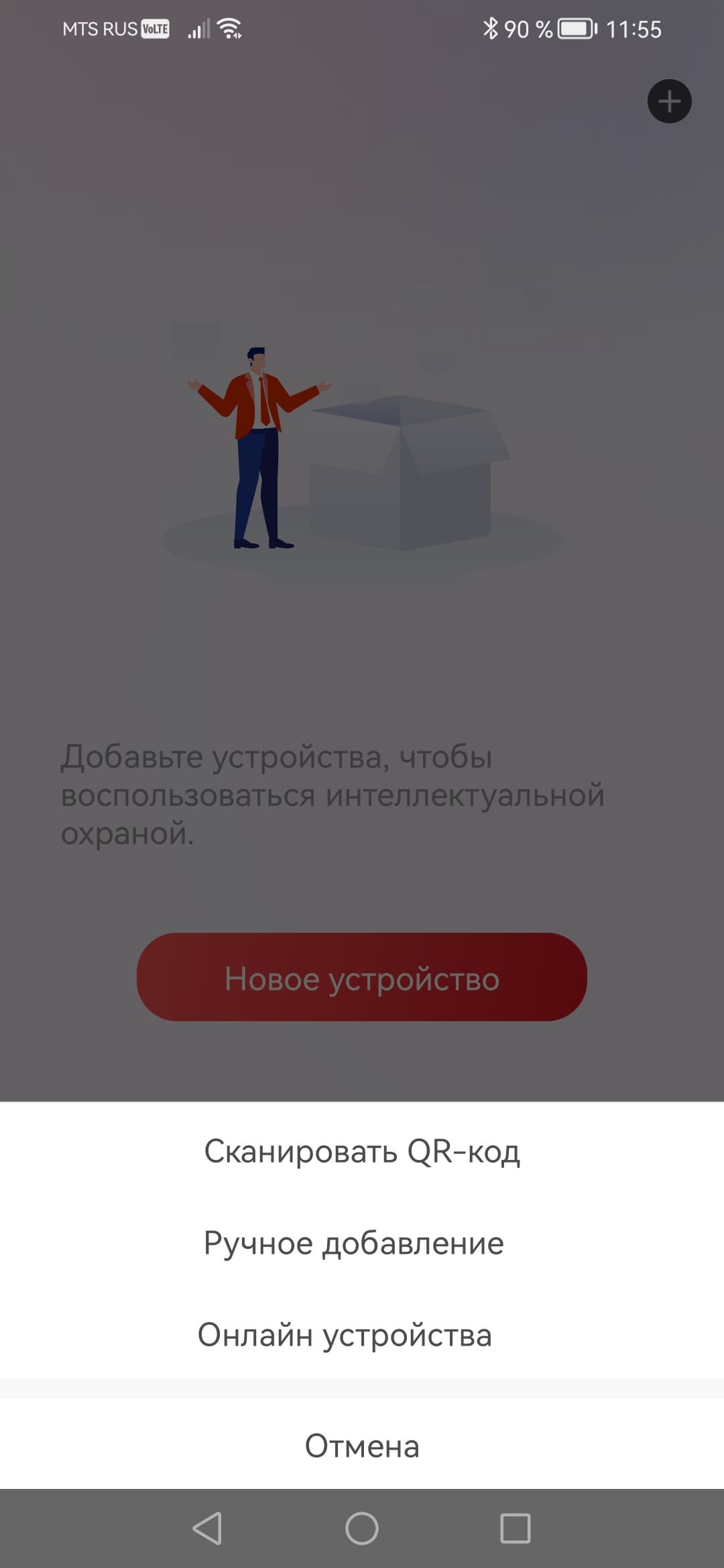Choose Ручное добавление from the sheet
Image resolution: width=724 pixels, height=1568 pixels.
[x=354, y=1243]
